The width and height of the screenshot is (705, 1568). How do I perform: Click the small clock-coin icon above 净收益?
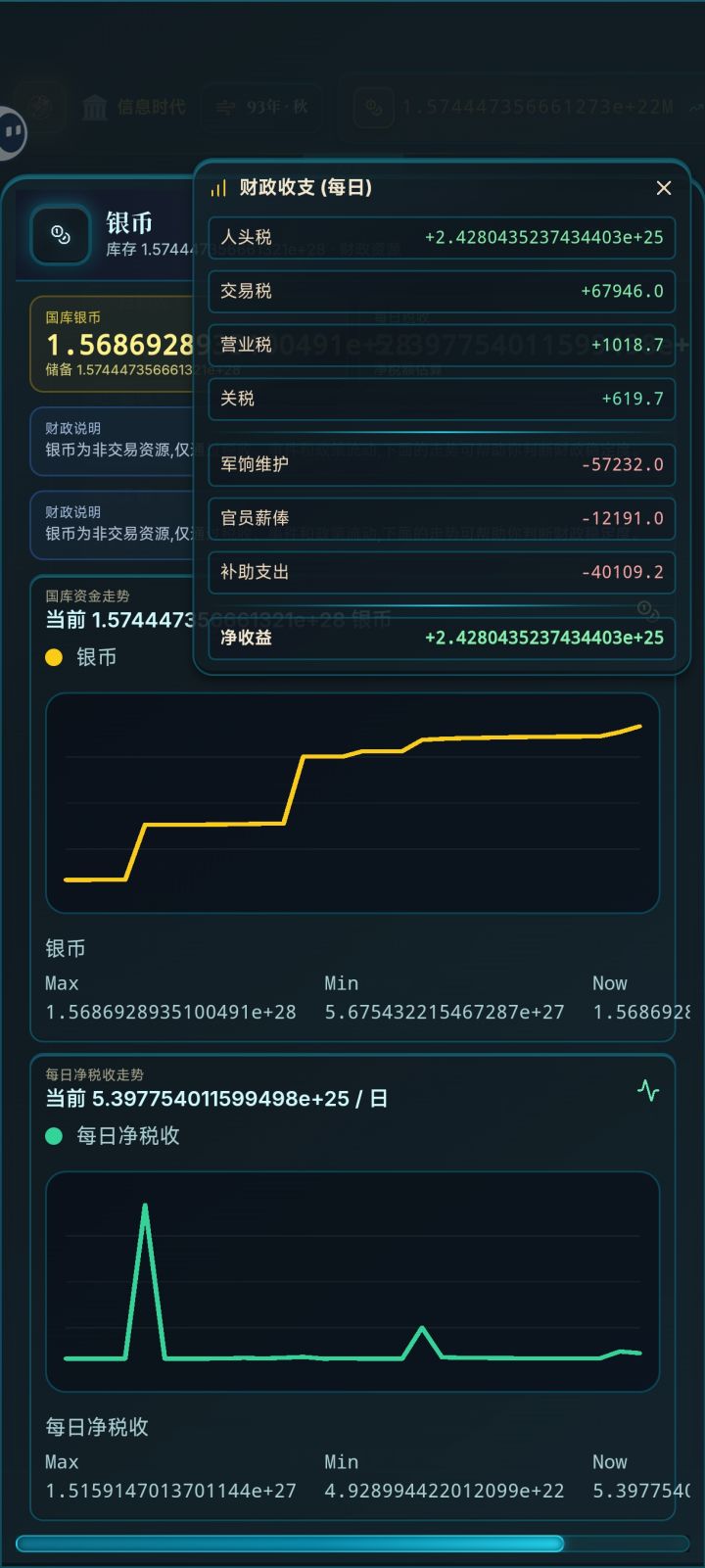click(x=647, y=609)
